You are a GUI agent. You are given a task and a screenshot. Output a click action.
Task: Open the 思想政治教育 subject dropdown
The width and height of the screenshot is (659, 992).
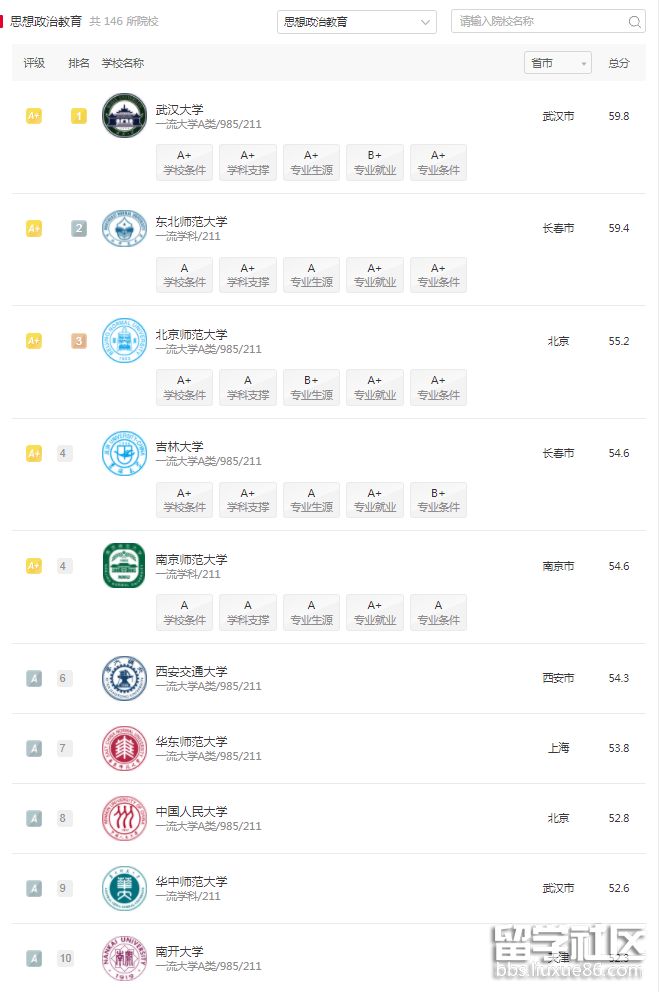(356, 22)
